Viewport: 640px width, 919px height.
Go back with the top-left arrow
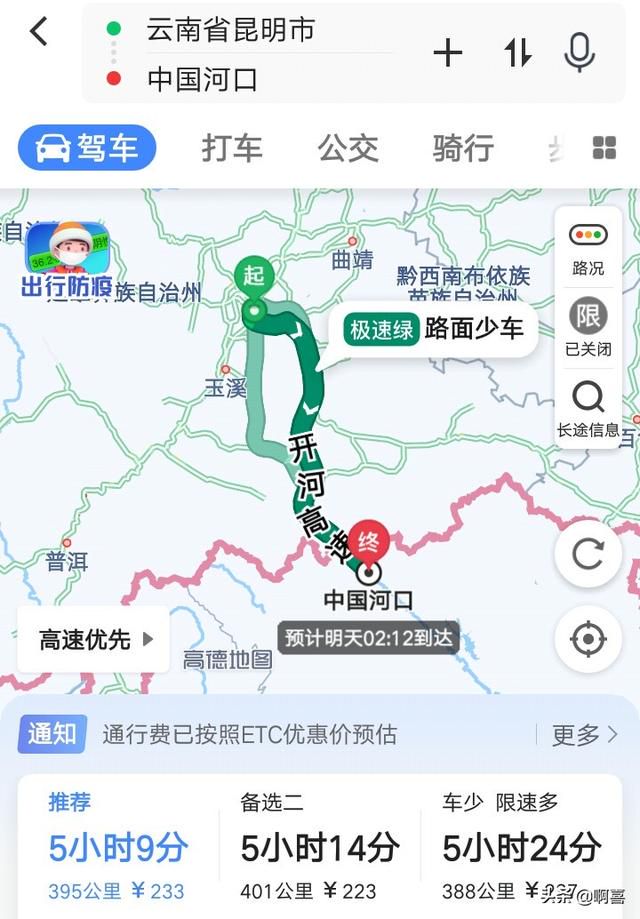click(x=38, y=31)
